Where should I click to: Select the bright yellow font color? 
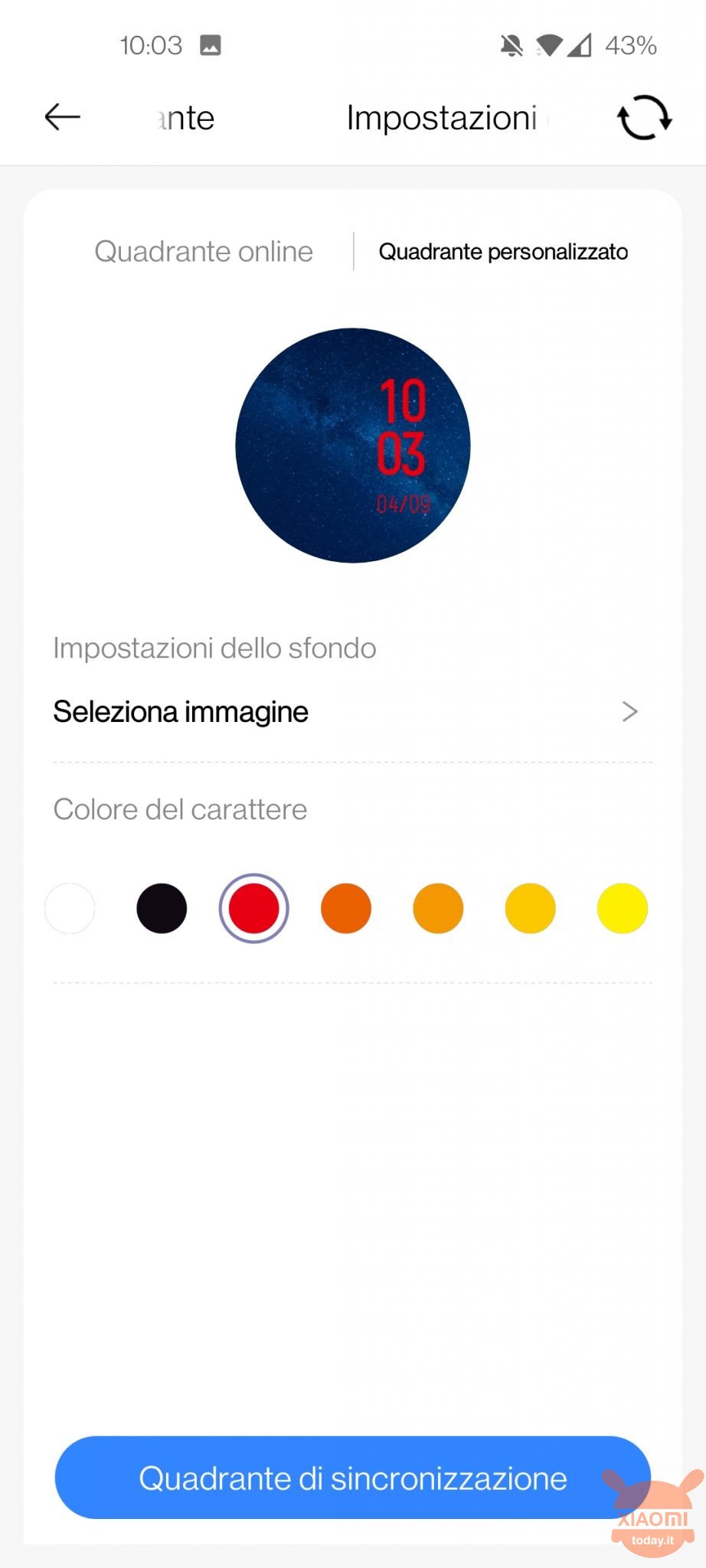623,908
